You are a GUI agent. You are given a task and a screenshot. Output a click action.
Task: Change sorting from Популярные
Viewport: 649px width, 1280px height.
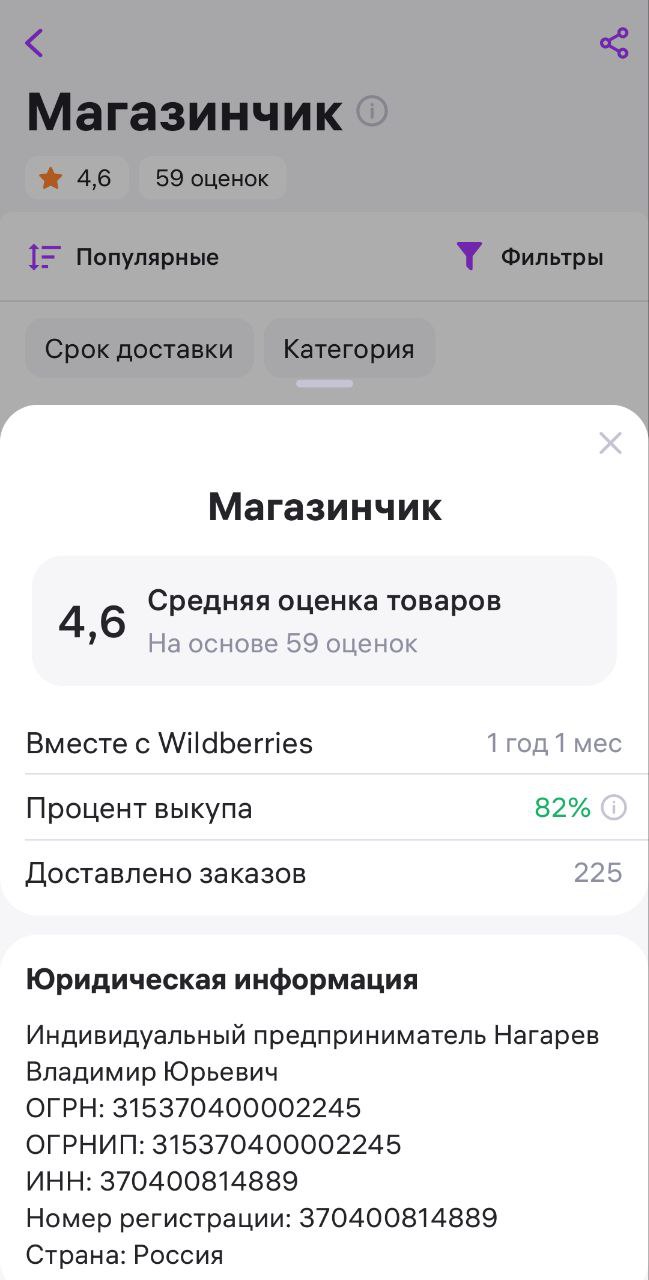(123, 257)
